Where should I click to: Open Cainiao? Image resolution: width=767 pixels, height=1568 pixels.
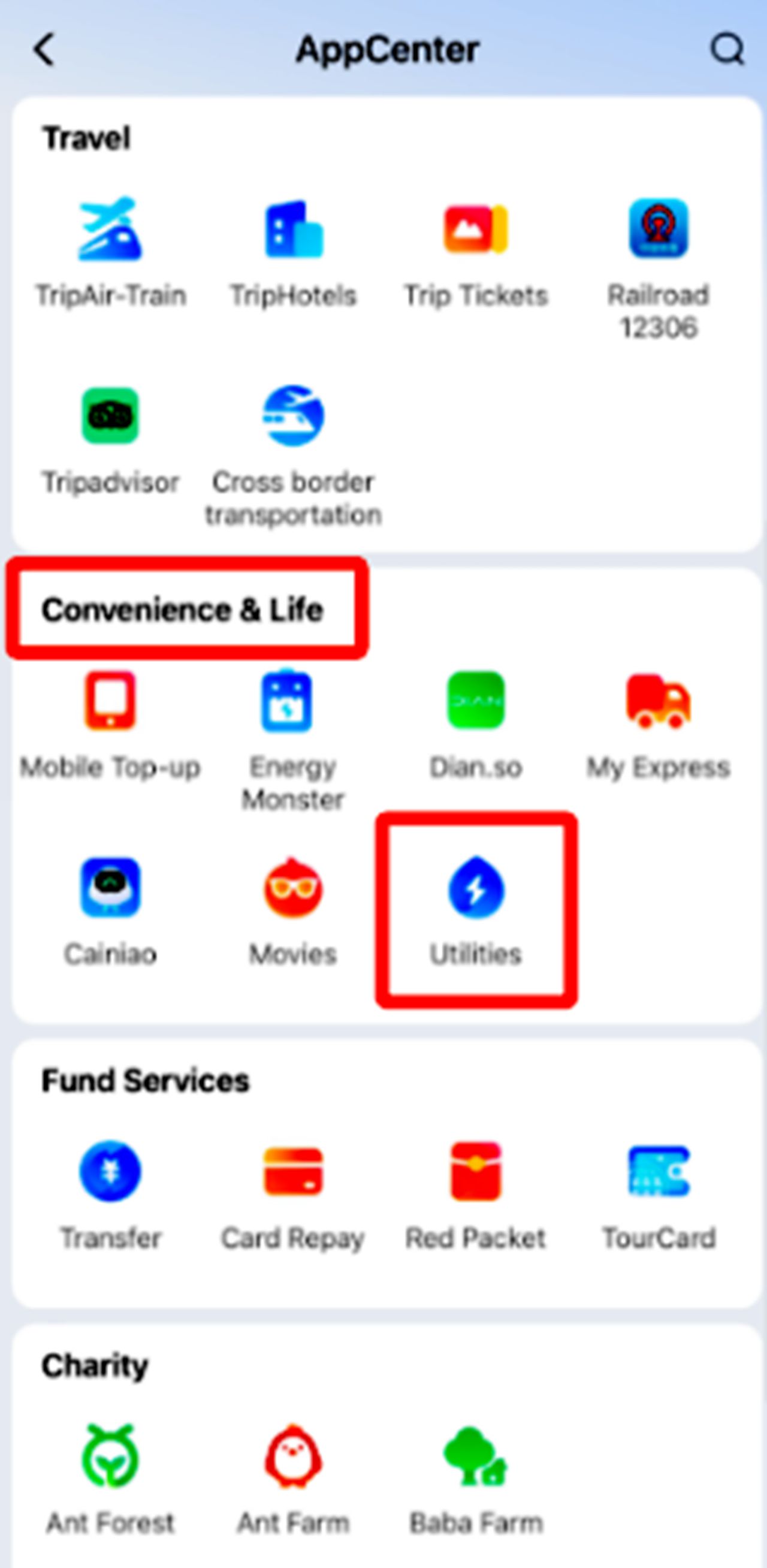click(110, 888)
